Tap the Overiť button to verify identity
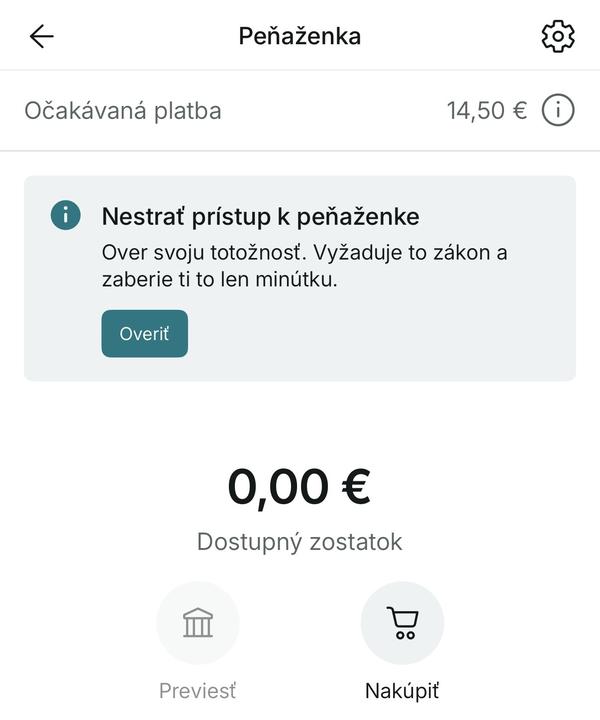This screenshot has width=600, height=720. [144, 334]
